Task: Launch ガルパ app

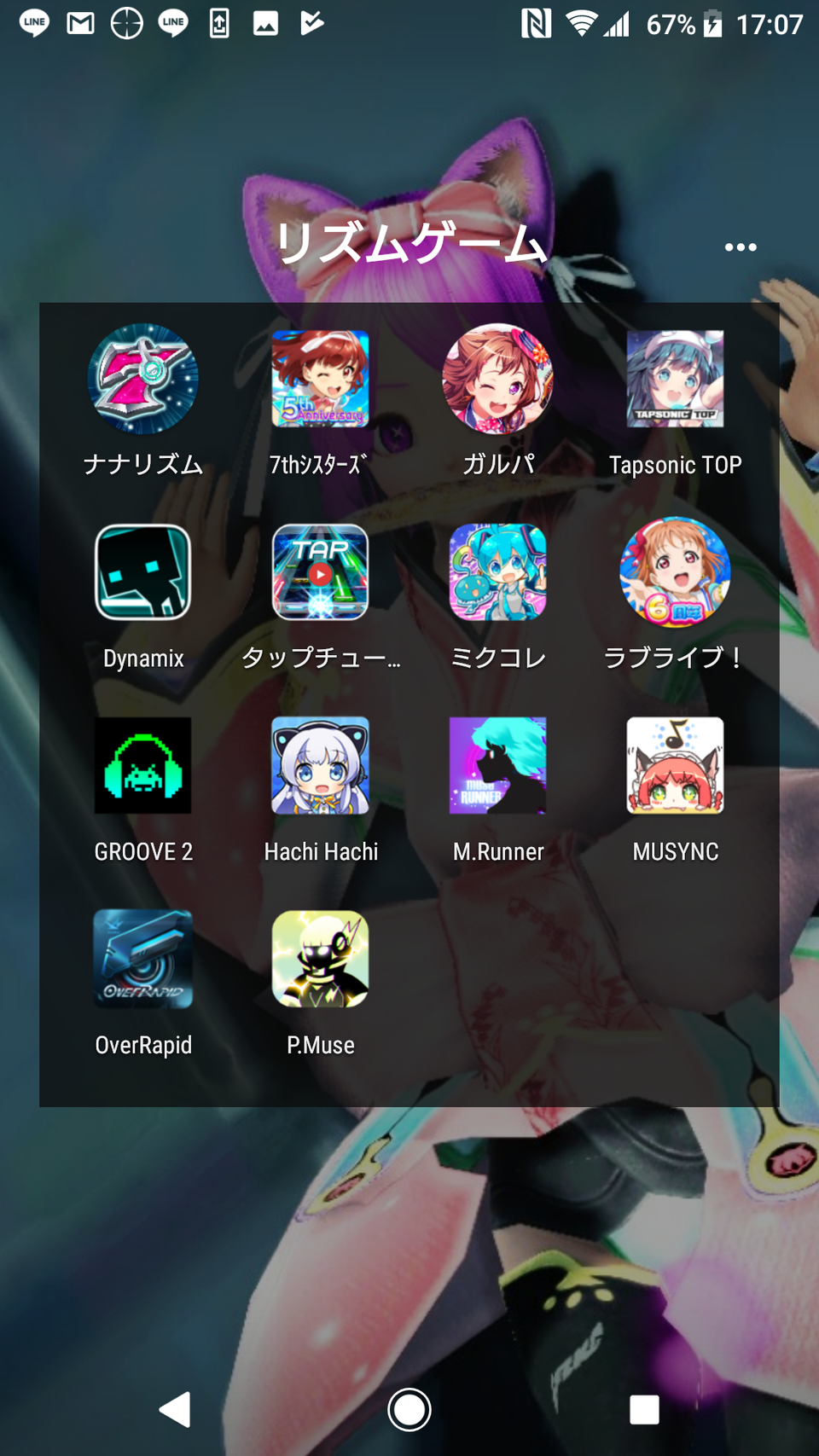Action: [497, 380]
